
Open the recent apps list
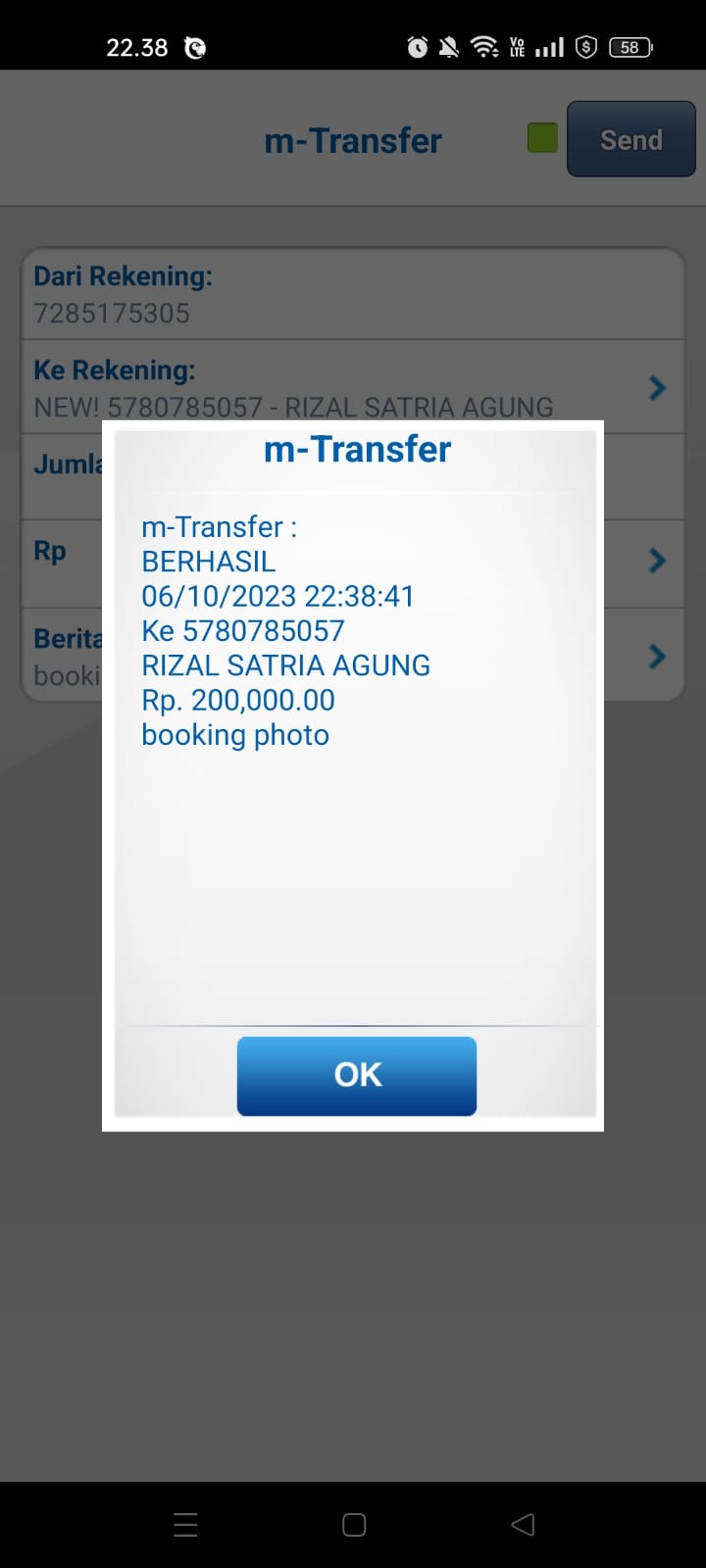185,1524
